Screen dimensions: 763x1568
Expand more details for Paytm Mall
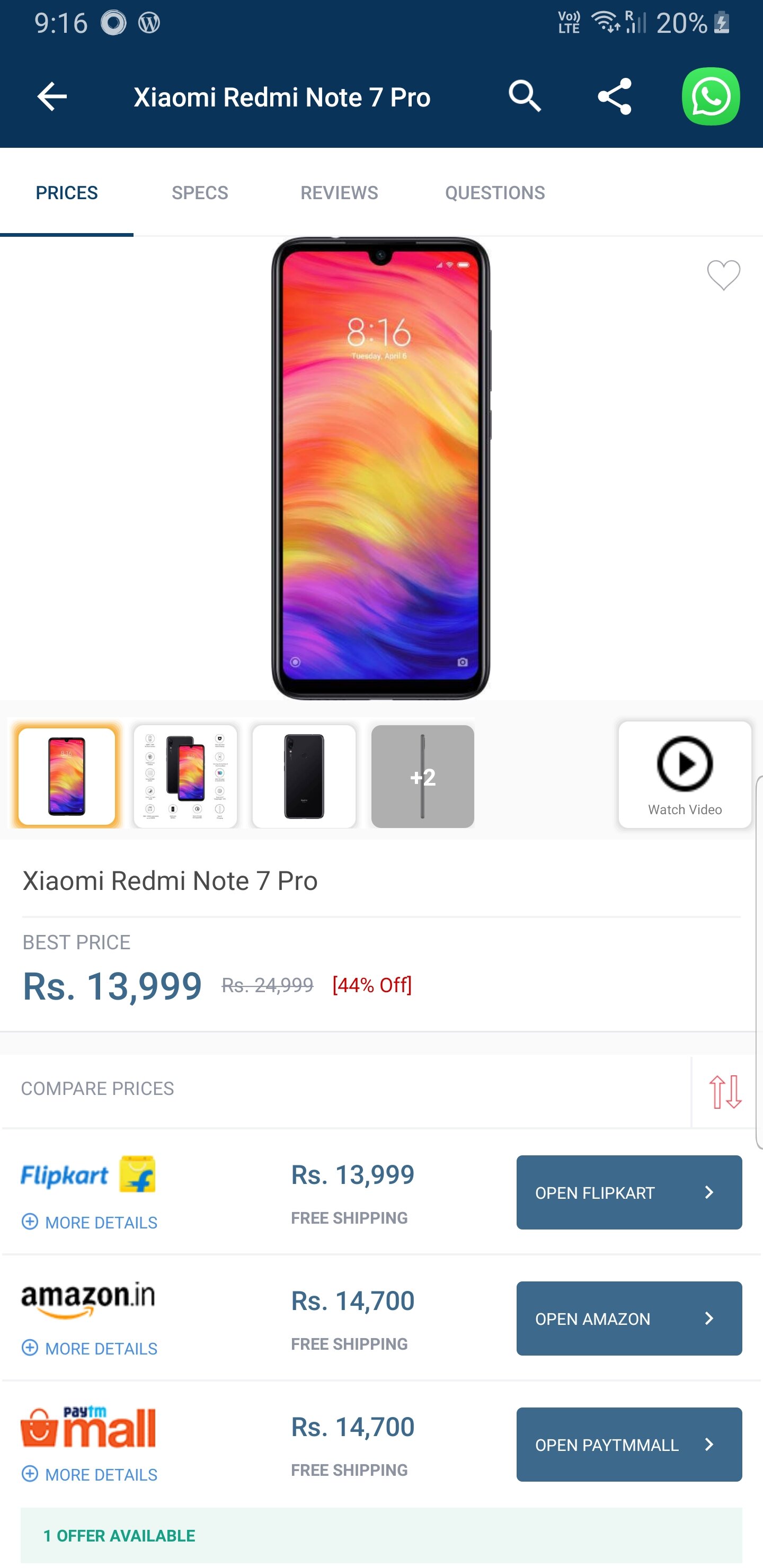90,1474
